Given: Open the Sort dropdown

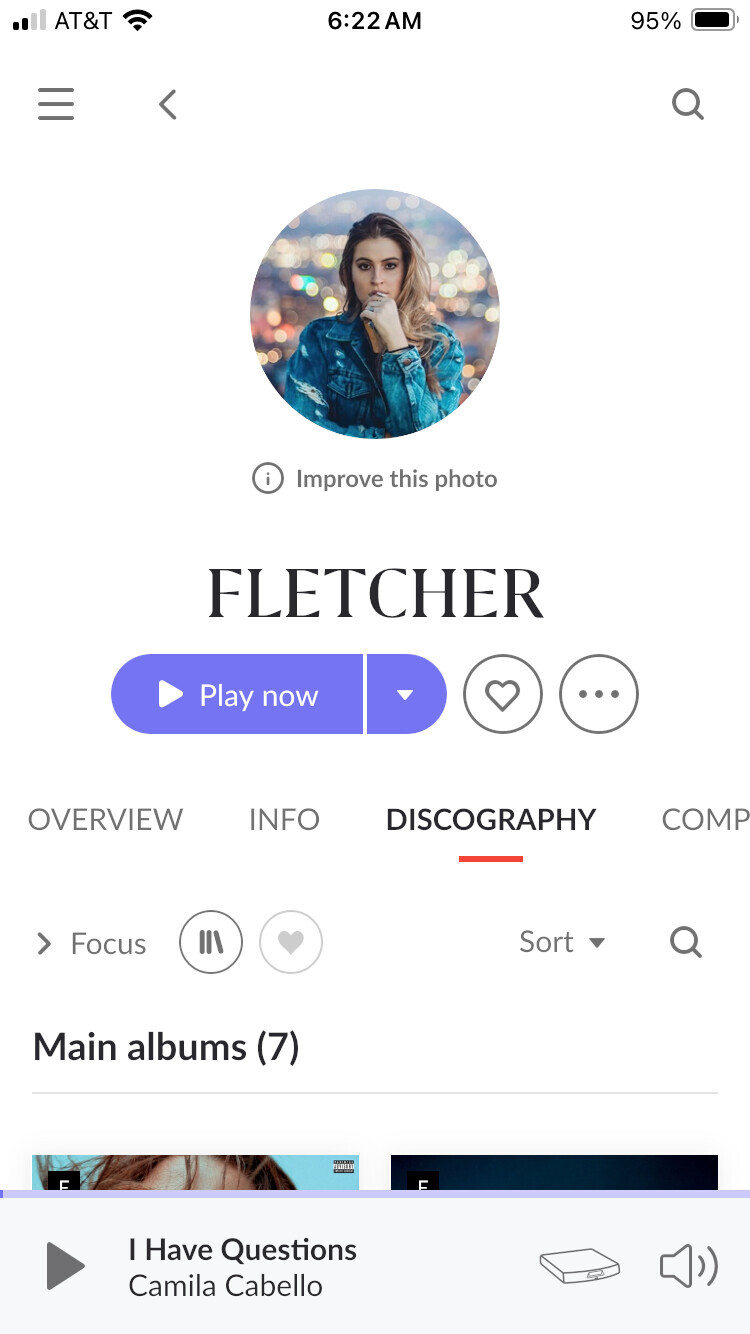Looking at the screenshot, I should coord(562,942).
